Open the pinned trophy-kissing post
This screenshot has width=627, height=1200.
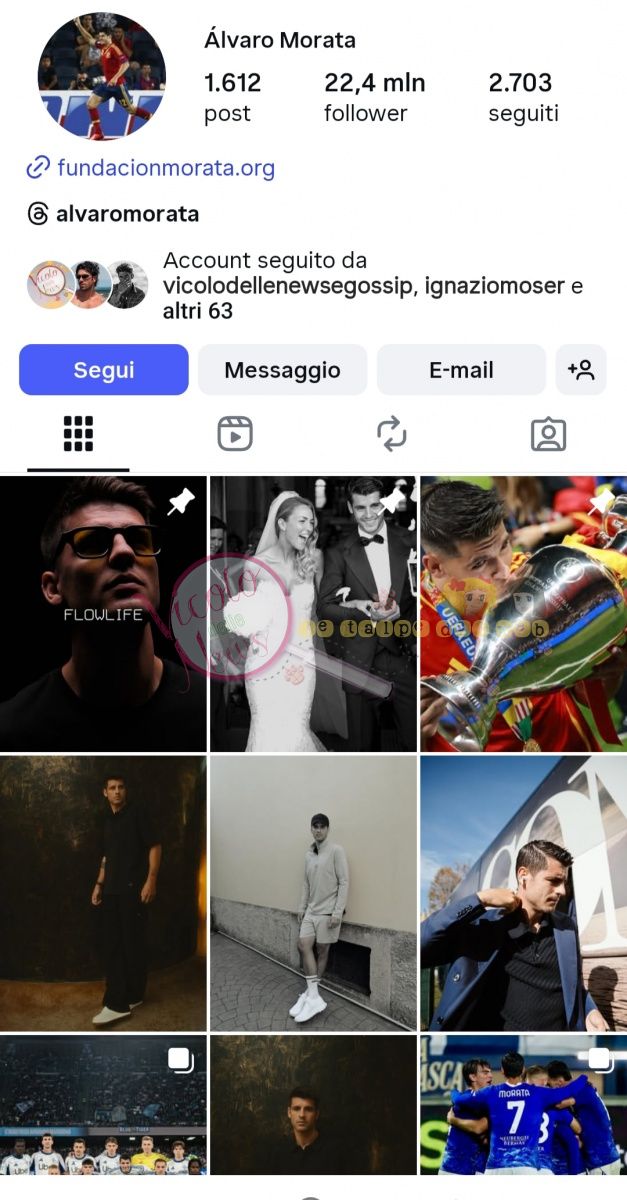(523, 614)
